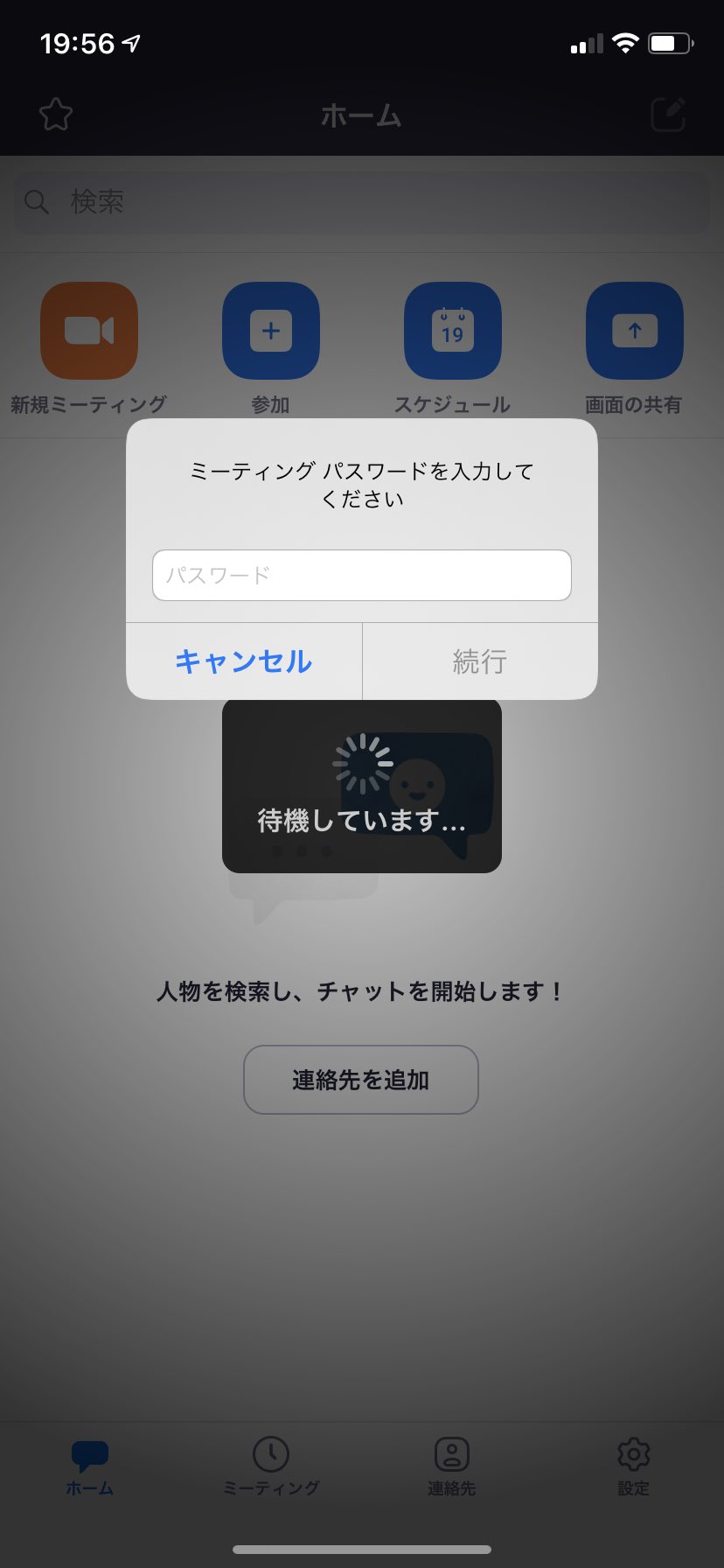The width and height of the screenshot is (724, 1568).
Task: Switch to the ミーティング tab
Action: pyautogui.click(x=271, y=1466)
